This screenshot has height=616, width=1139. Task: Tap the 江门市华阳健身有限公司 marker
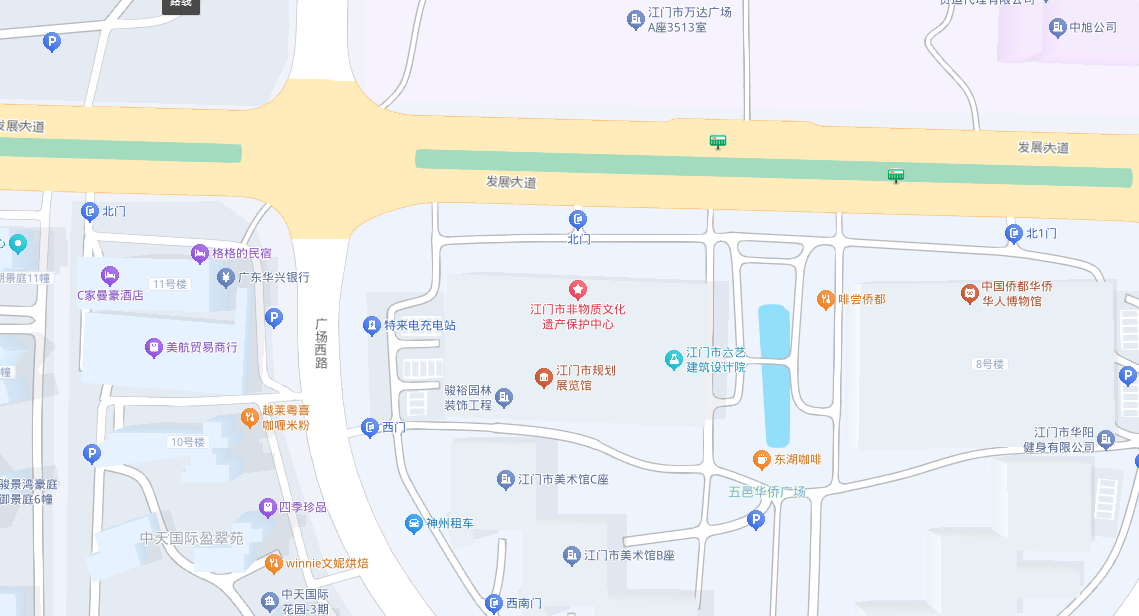pyautogui.click(x=1106, y=439)
